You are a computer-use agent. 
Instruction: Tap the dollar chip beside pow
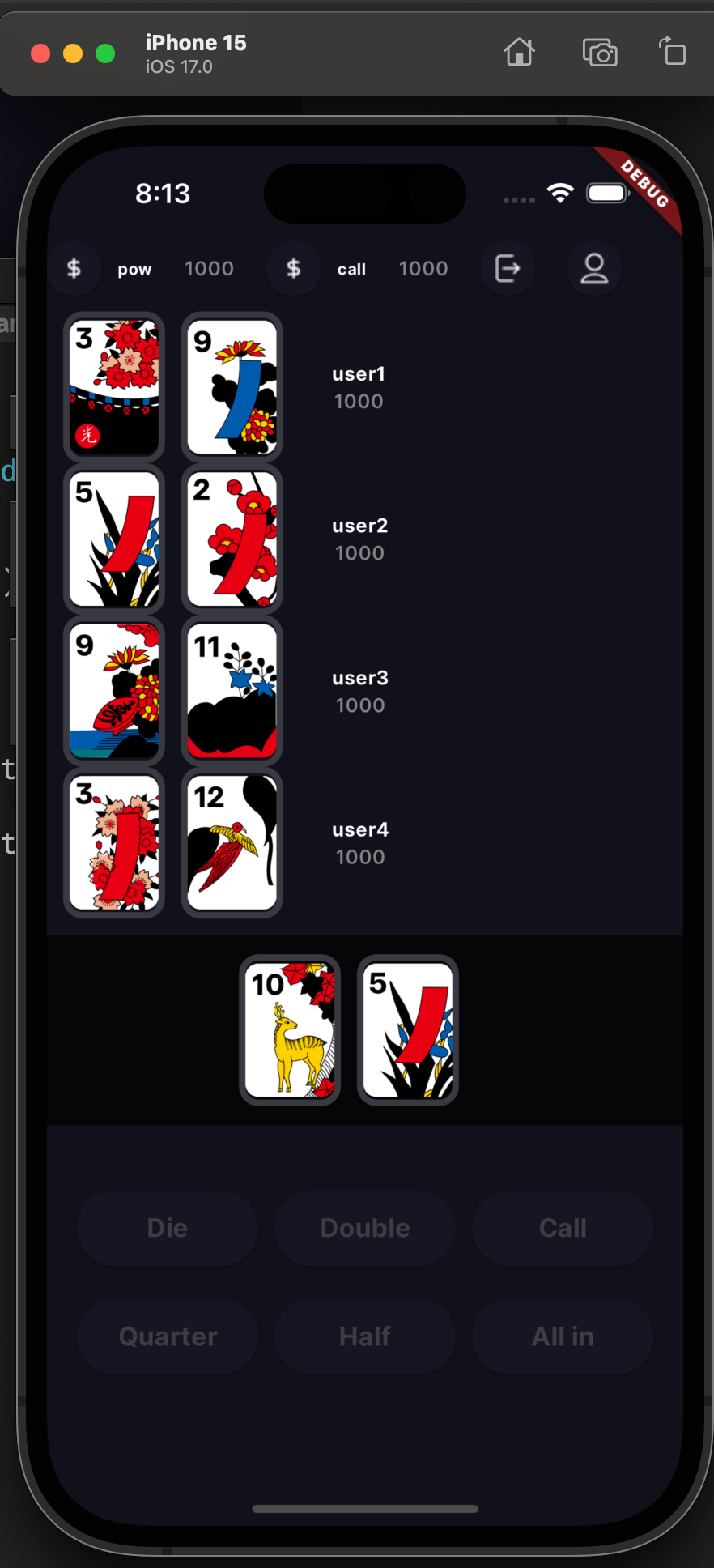tap(74, 268)
